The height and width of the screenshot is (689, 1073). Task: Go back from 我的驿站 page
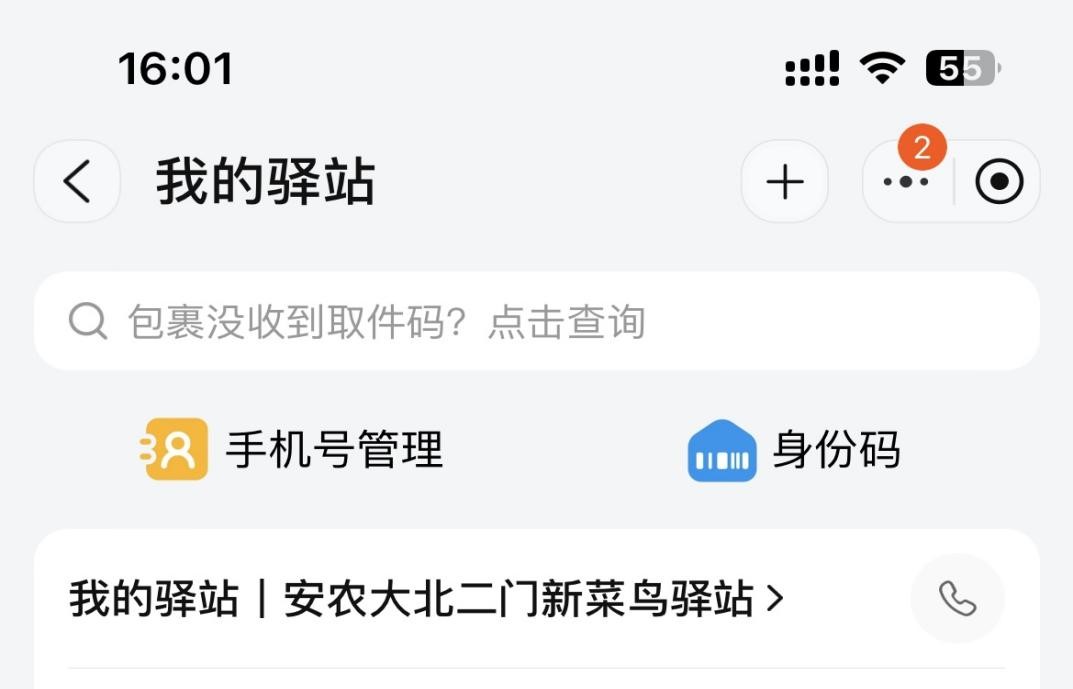point(77,182)
